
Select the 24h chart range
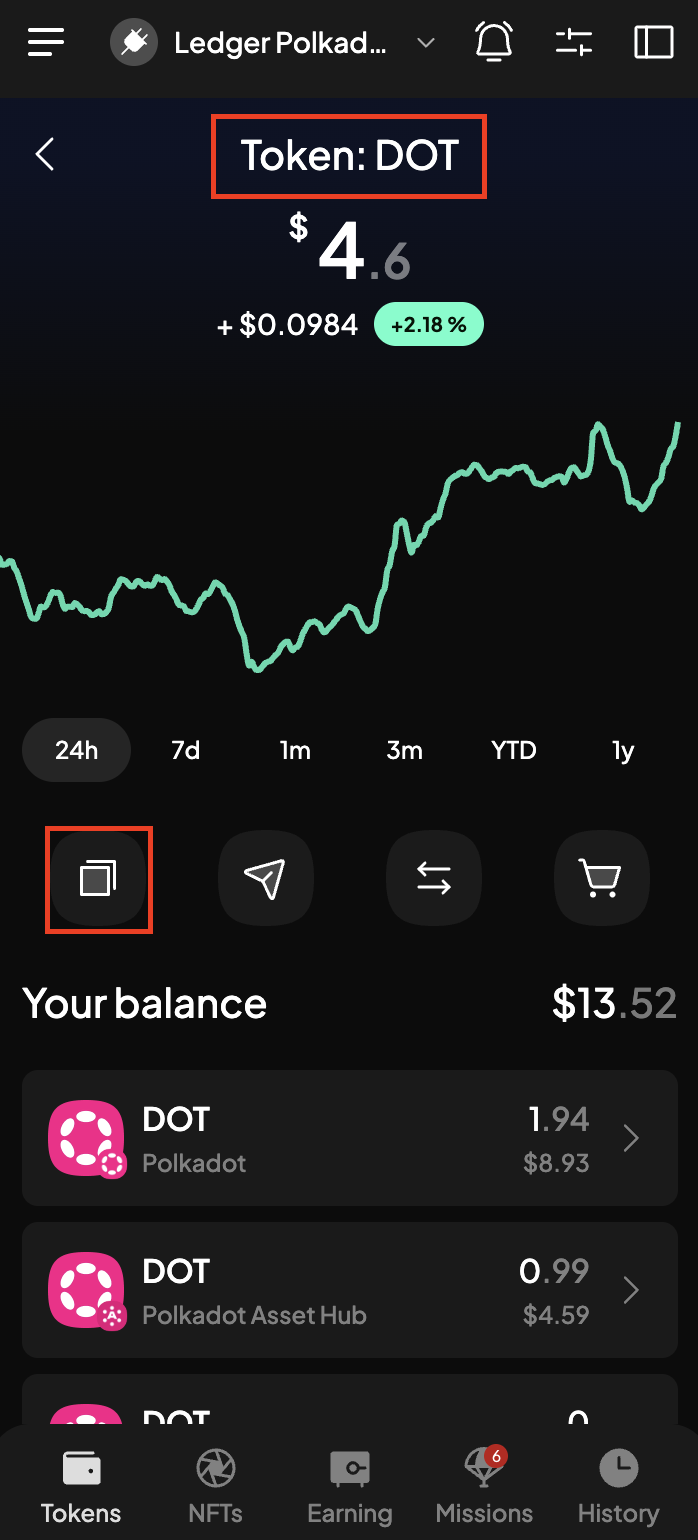[77, 750]
